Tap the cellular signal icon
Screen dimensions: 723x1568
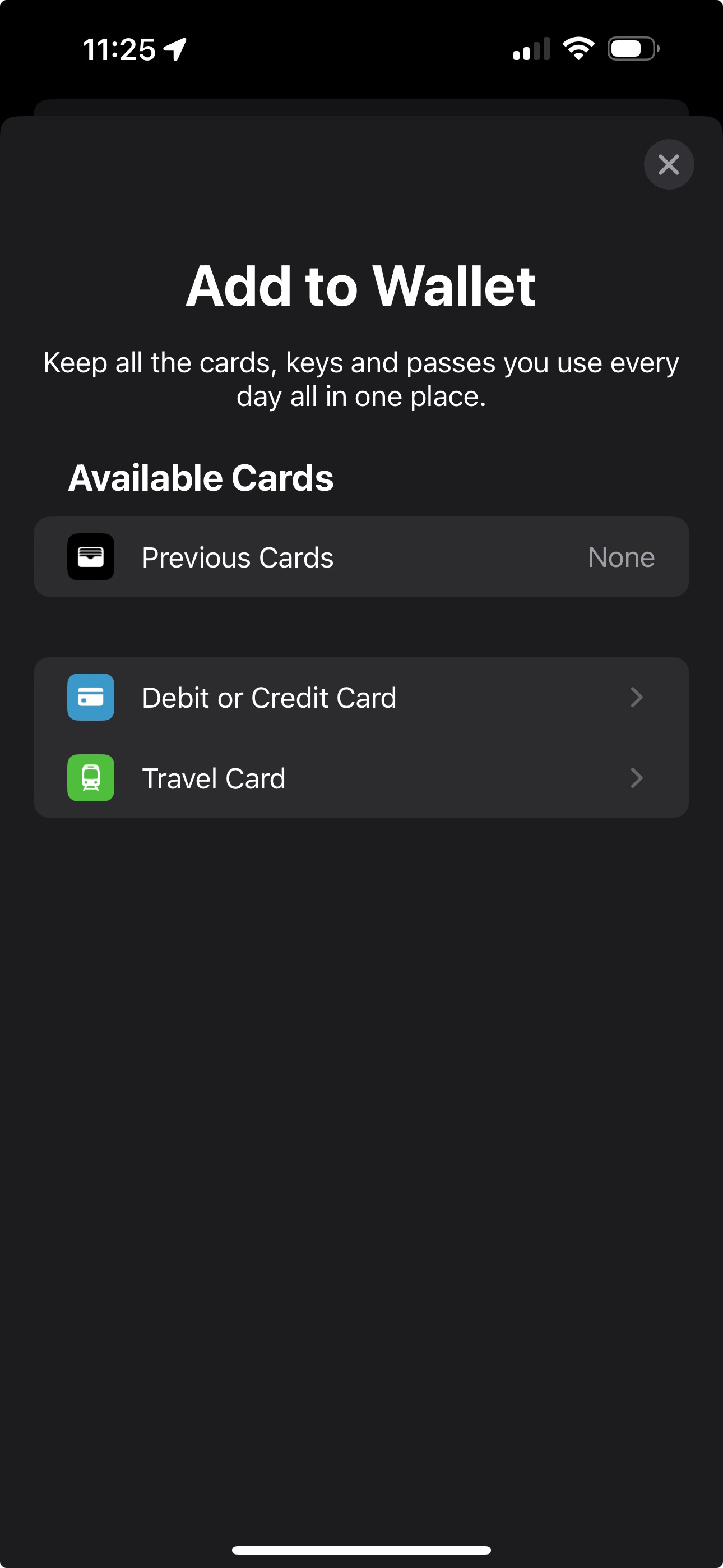531,49
